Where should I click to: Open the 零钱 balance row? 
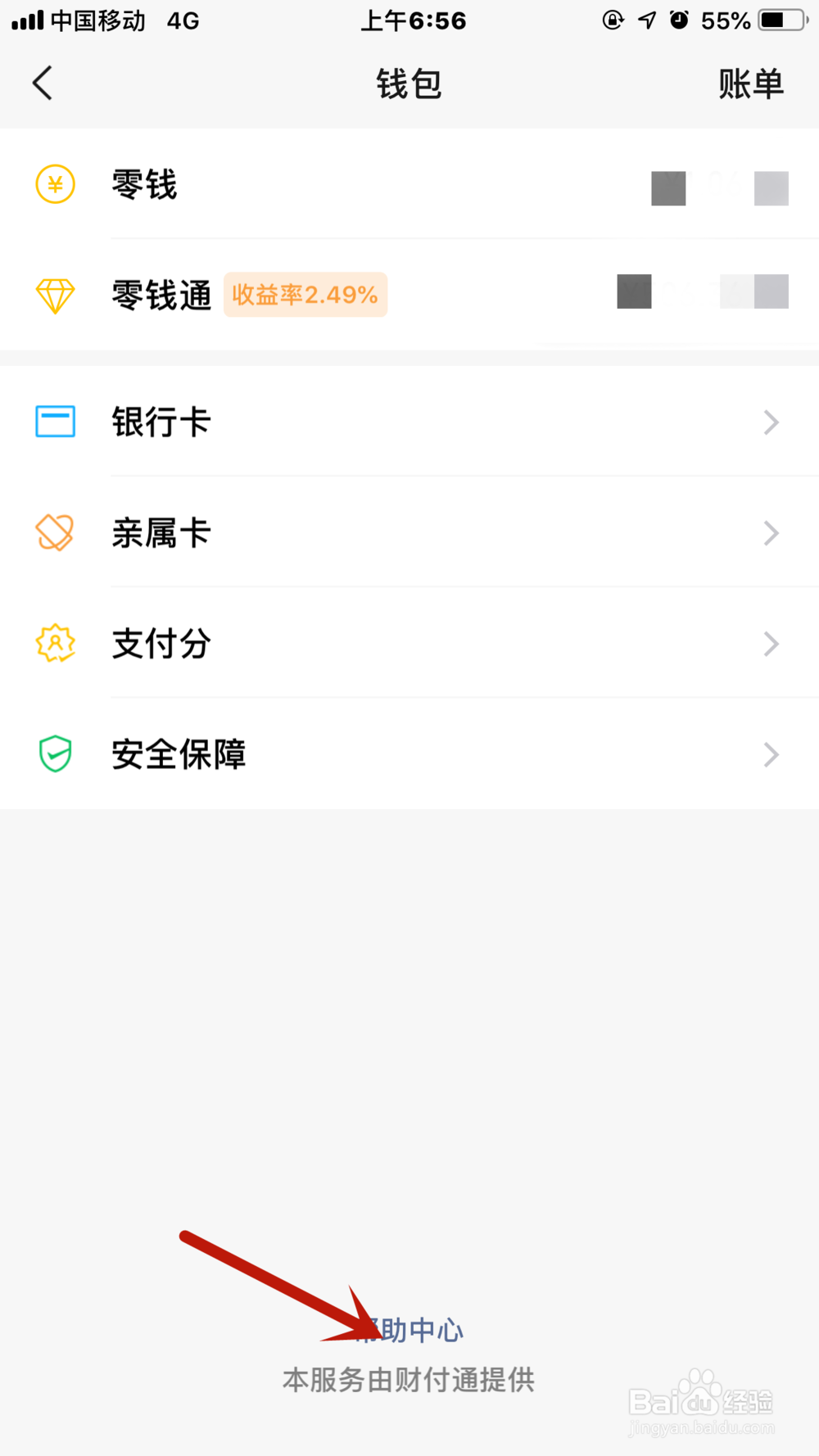click(409, 184)
